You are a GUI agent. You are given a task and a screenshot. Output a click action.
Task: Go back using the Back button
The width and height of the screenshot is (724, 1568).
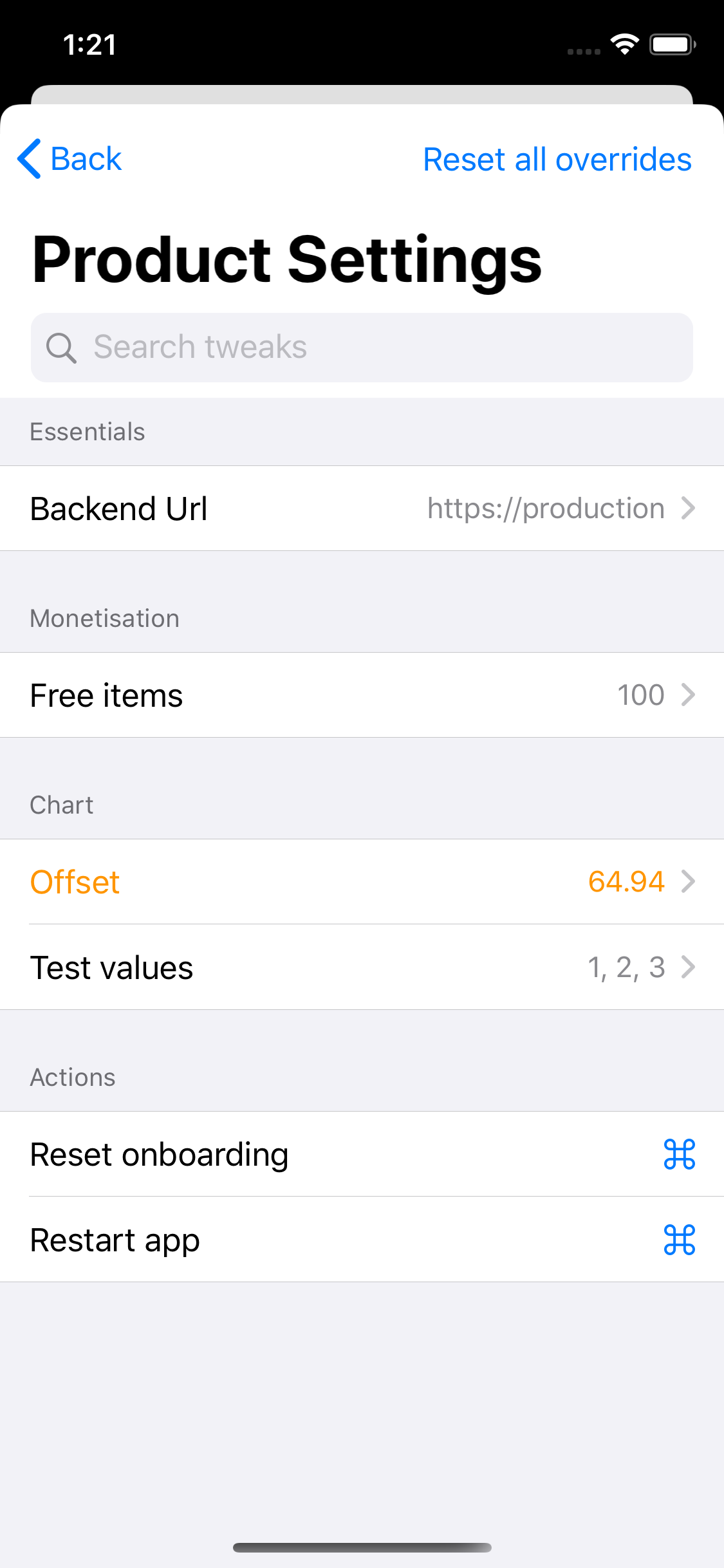pyautogui.click(x=70, y=159)
